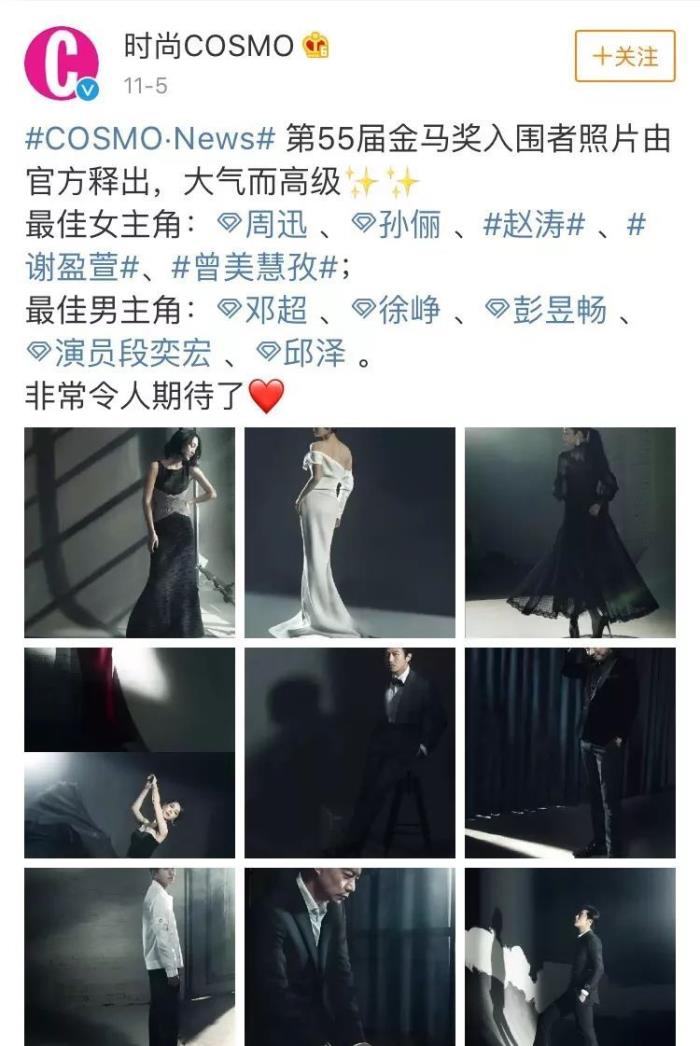View the photo of the white off-shoulder gown
This screenshot has height=1046, width=700.
pyautogui.click(x=349, y=532)
